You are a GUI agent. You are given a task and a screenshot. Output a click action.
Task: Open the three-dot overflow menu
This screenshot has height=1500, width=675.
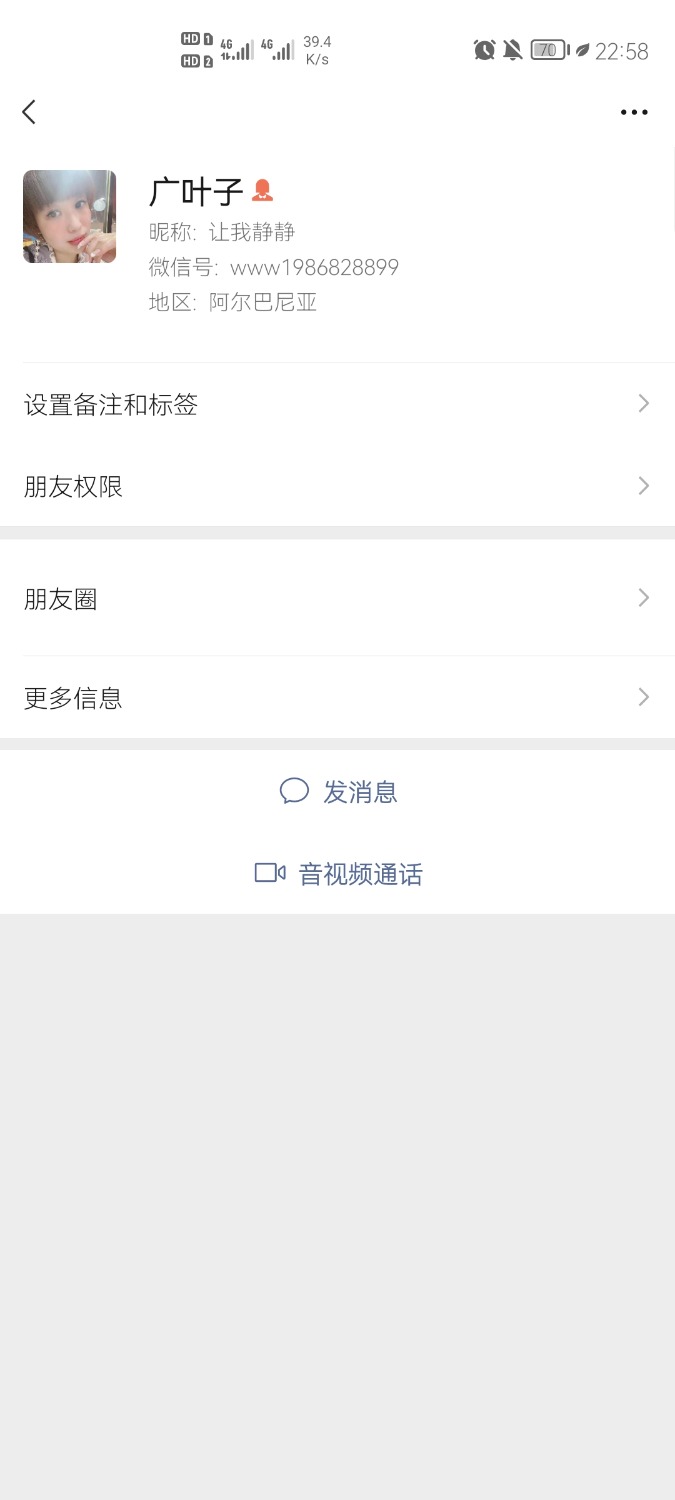pyautogui.click(x=634, y=112)
